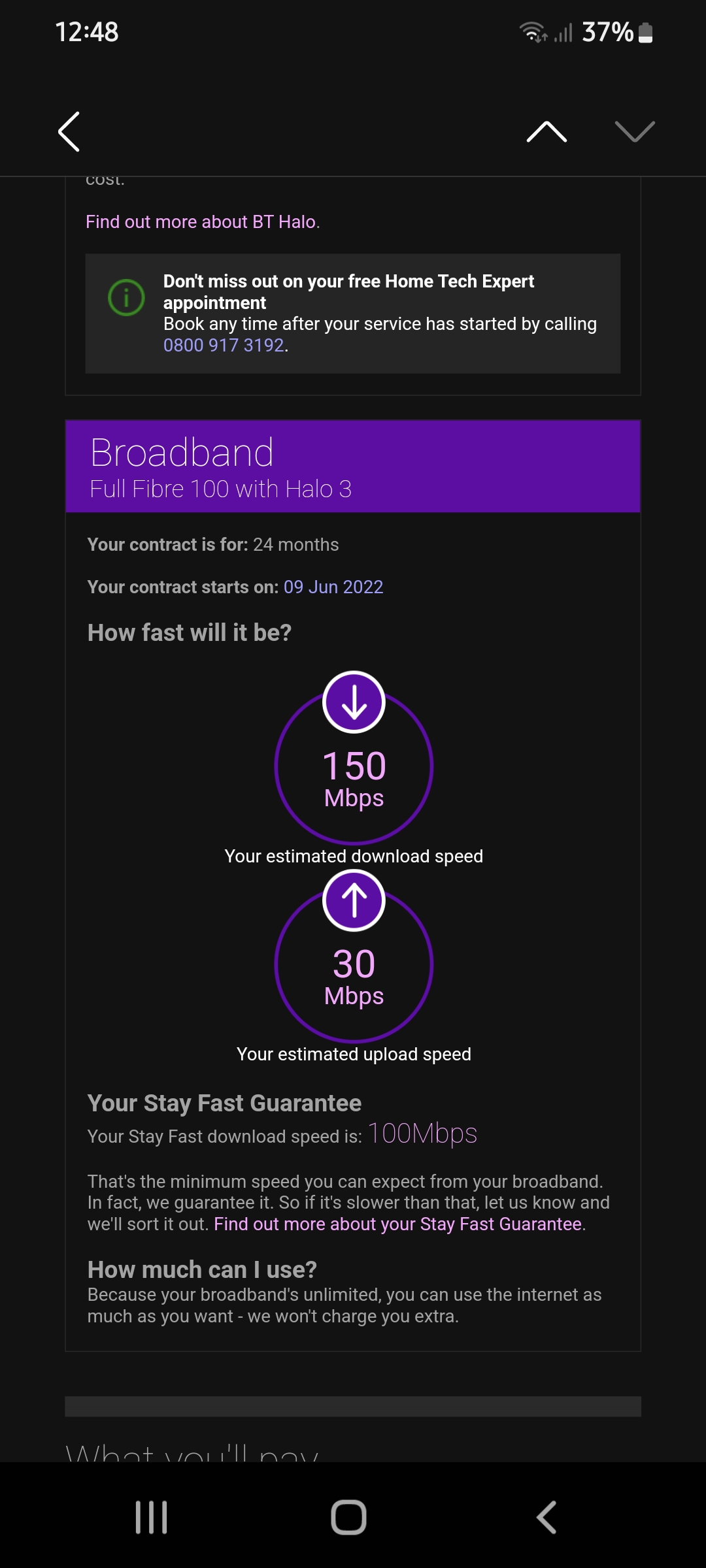706x1568 pixels.
Task: Jump to the previous message with up chevron
Action: coord(546,131)
